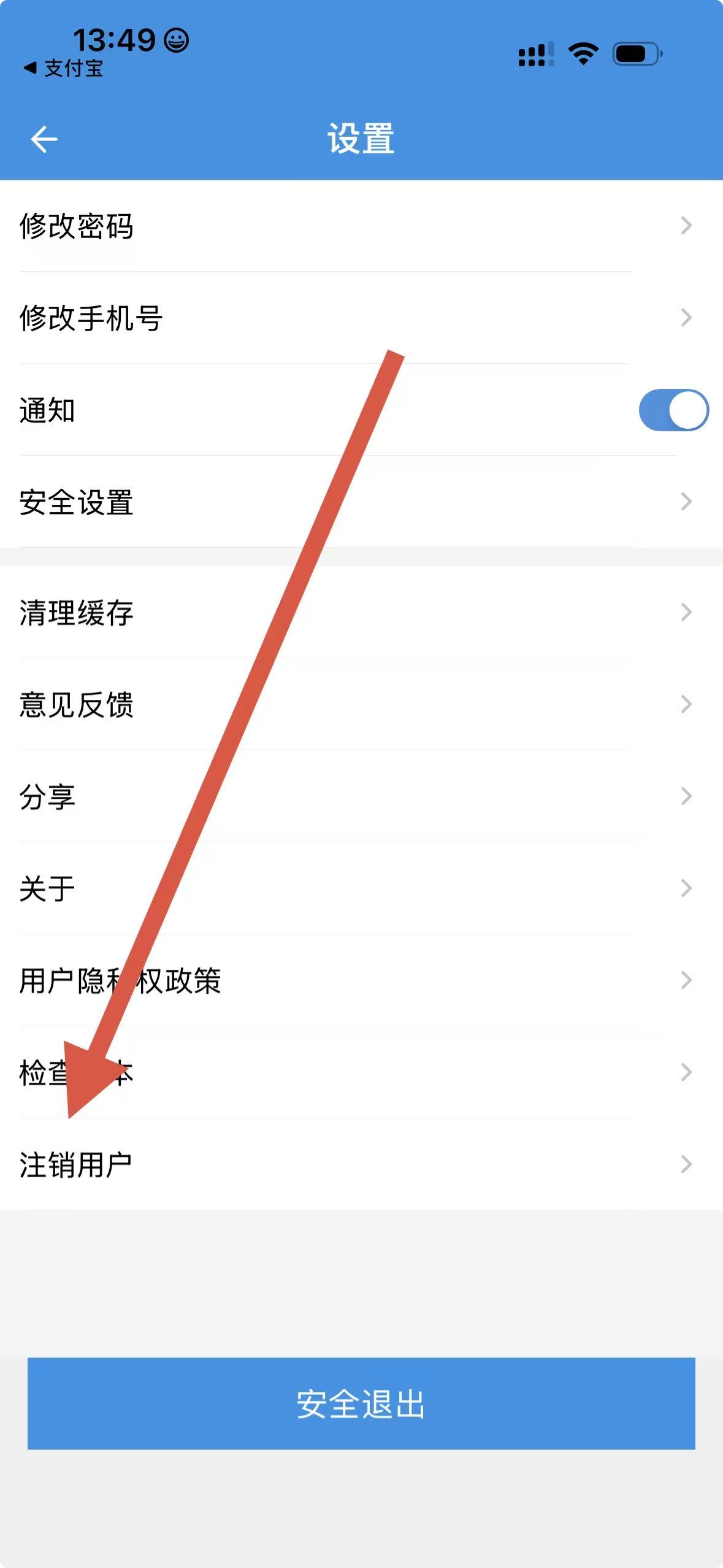Toggle the 通知 notification switch

pyautogui.click(x=673, y=410)
